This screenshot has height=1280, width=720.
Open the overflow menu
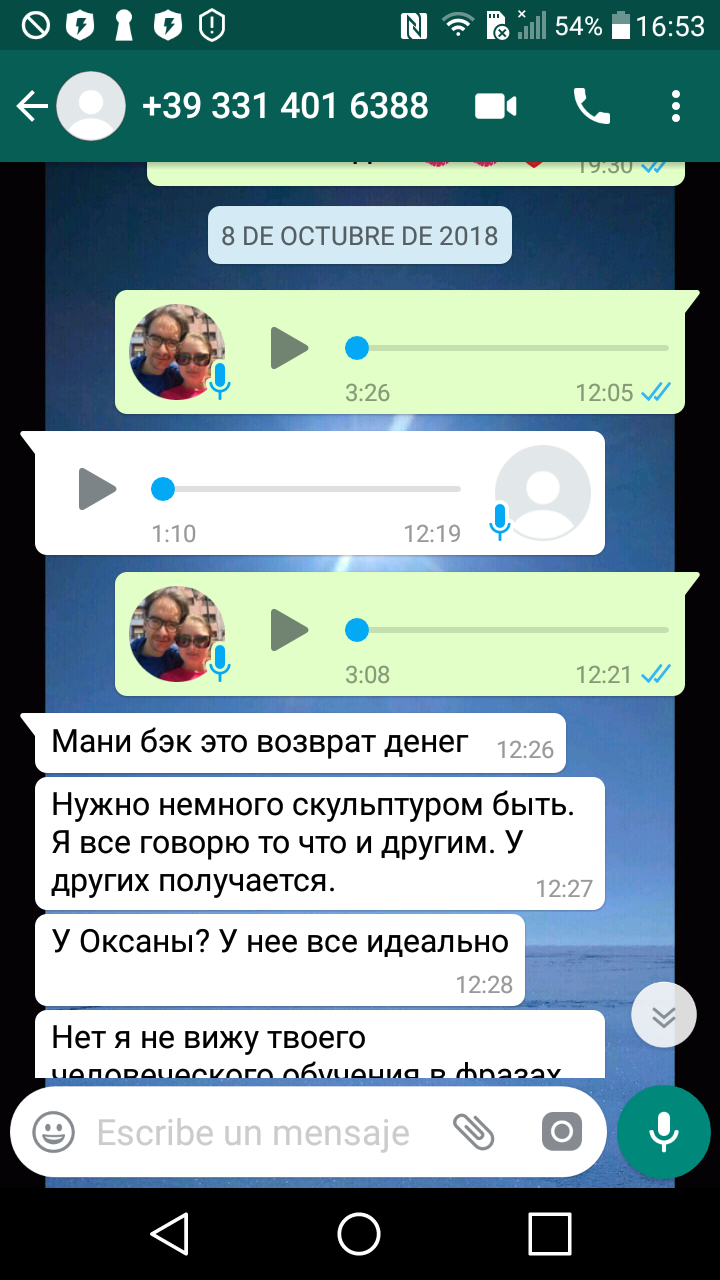tap(676, 106)
